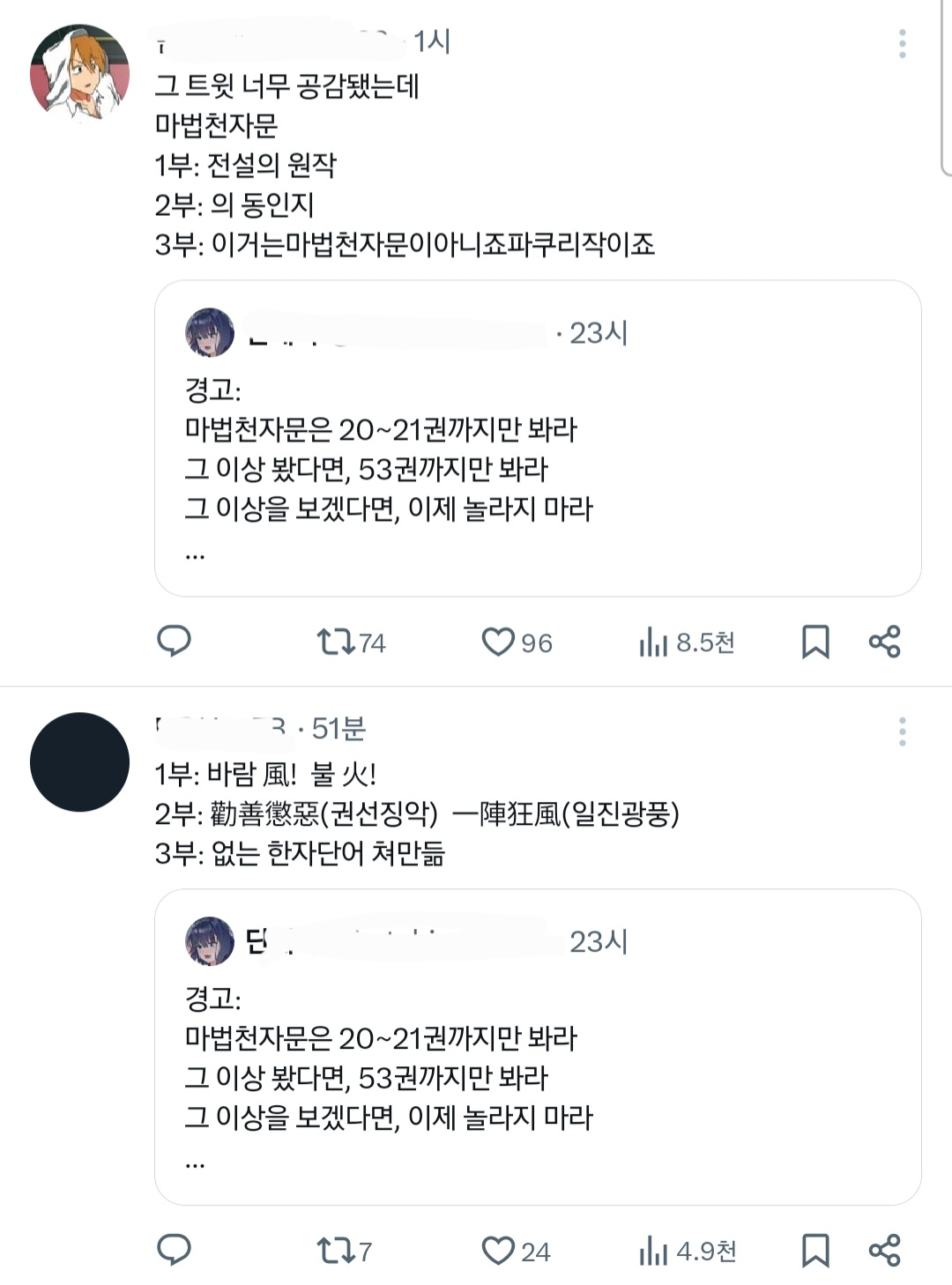Retweet the post with 7 retweets
The height and width of the screenshot is (1285, 952).
coord(335,1251)
